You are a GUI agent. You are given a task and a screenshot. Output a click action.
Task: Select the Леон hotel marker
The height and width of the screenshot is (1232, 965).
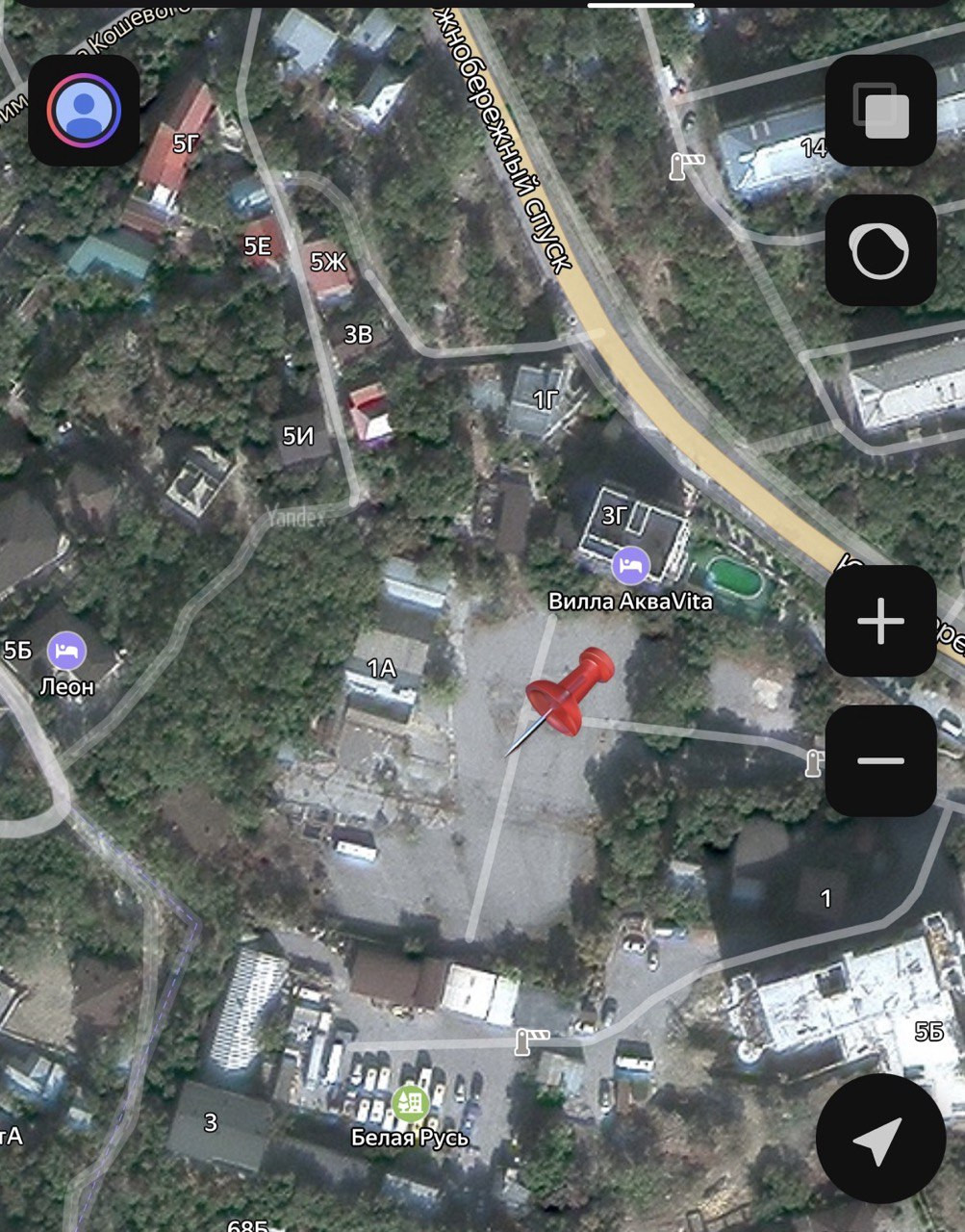pos(67,652)
